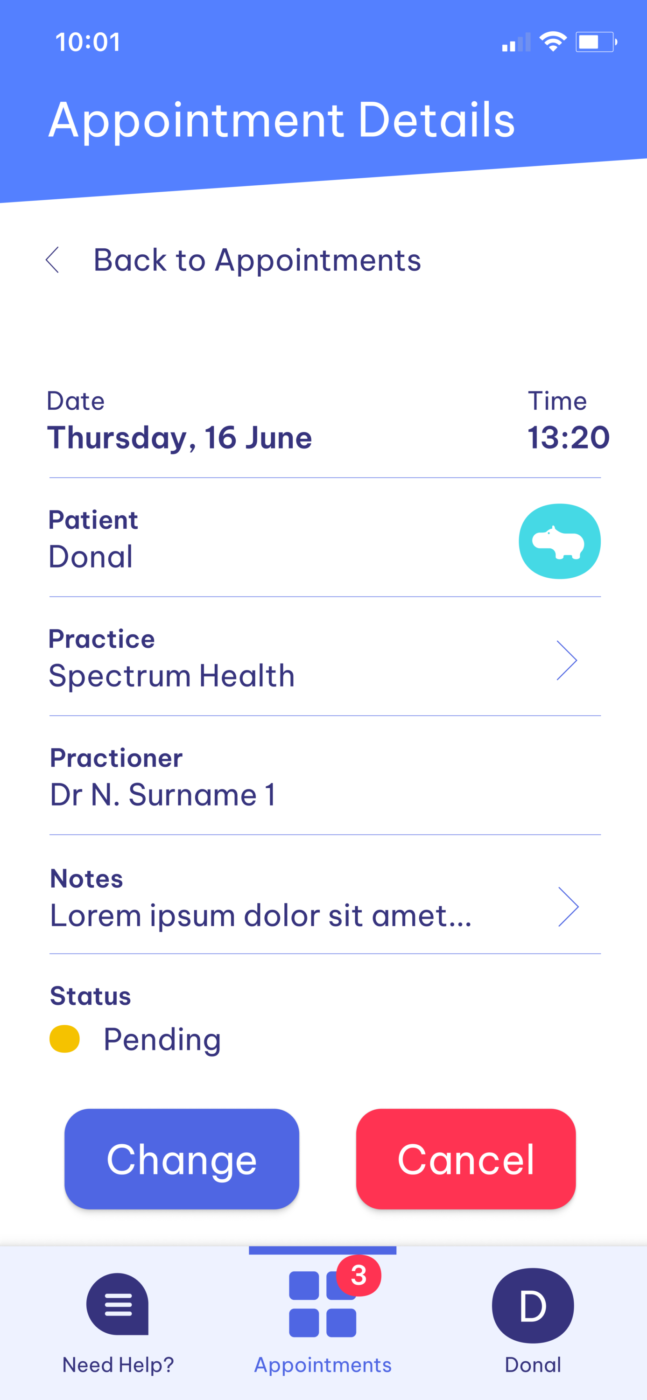This screenshot has height=1400, width=647.
Task: Tap the Change appointment button
Action: pos(182,1159)
